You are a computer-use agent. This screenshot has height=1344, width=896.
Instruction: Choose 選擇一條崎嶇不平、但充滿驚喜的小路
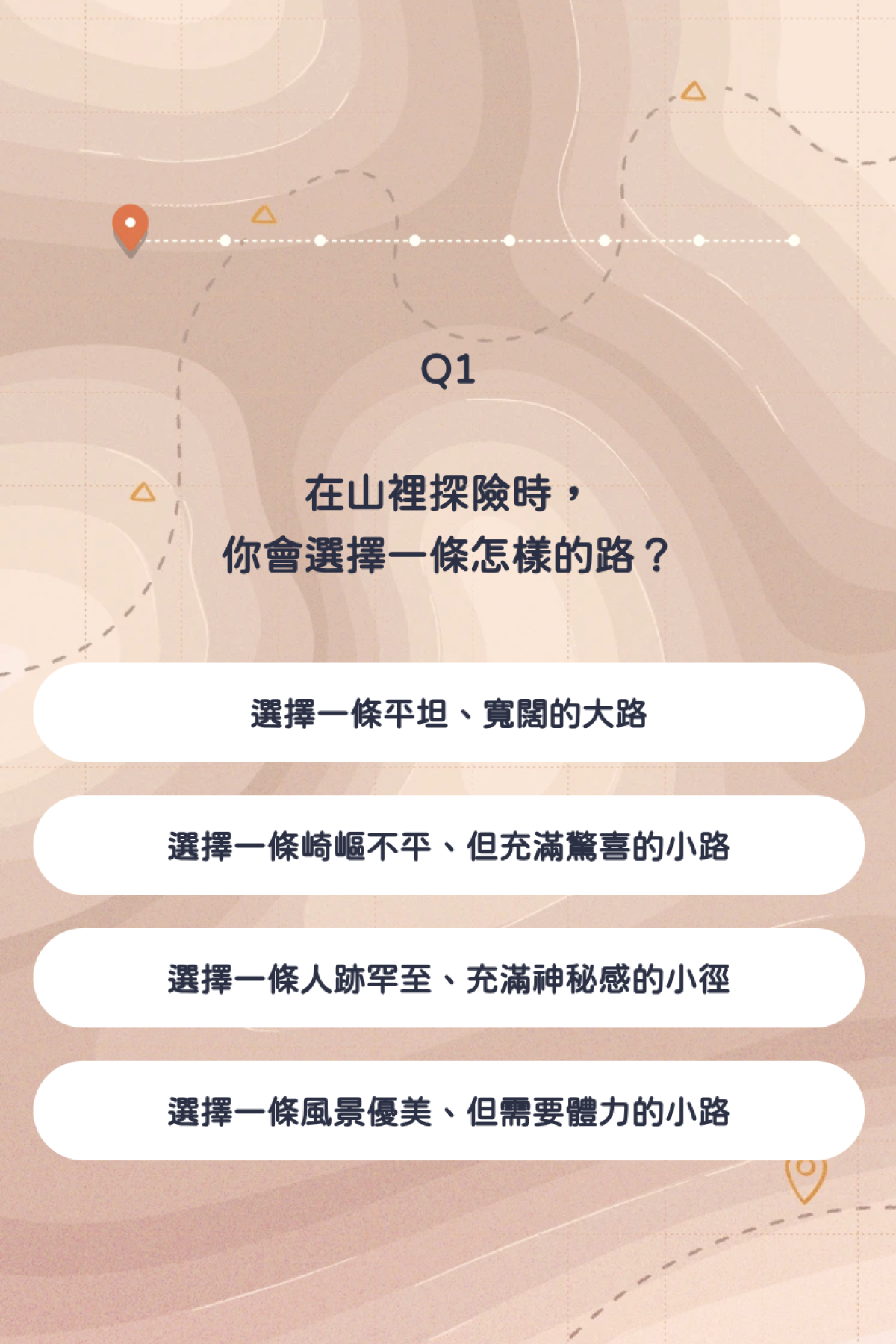(x=448, y=846)
